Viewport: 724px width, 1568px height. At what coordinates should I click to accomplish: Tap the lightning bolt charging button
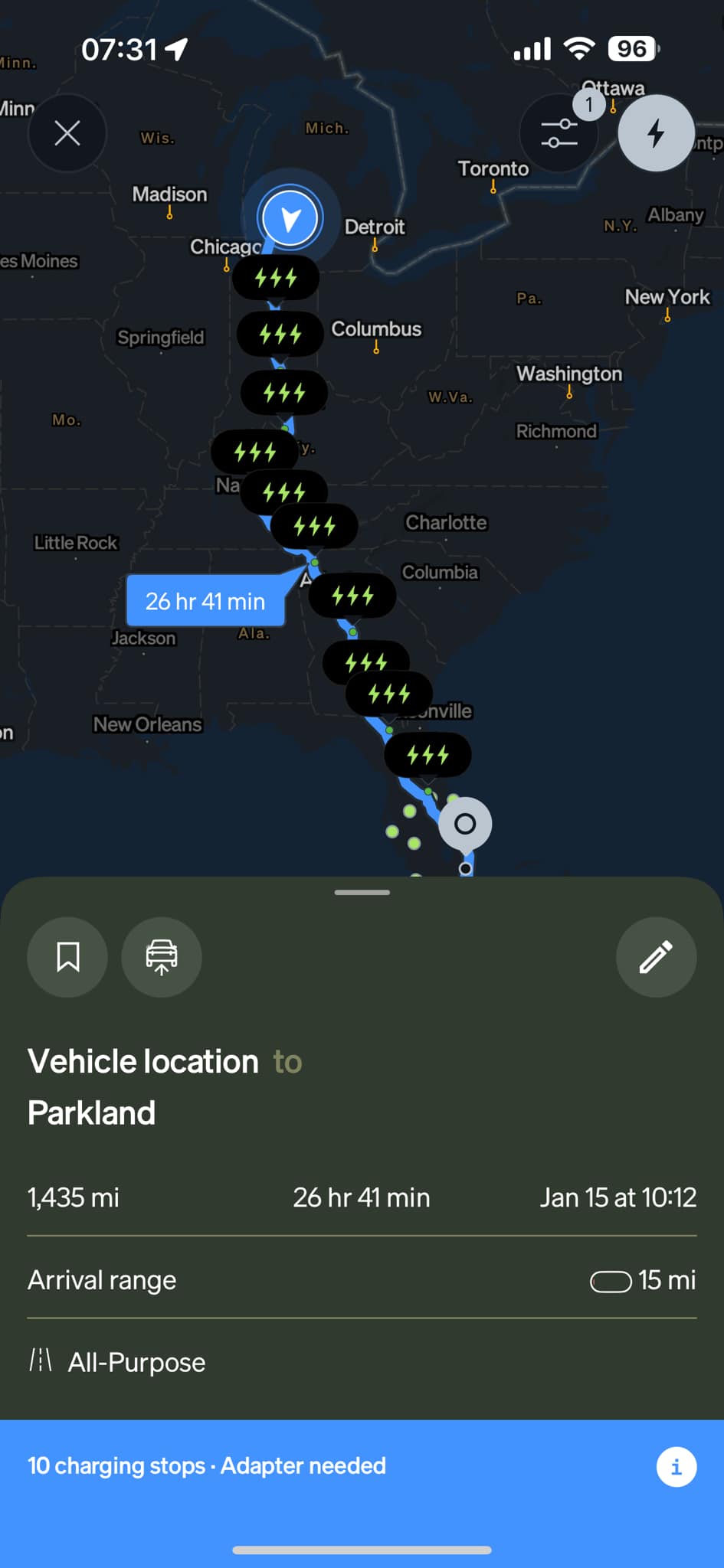point(656,134)
